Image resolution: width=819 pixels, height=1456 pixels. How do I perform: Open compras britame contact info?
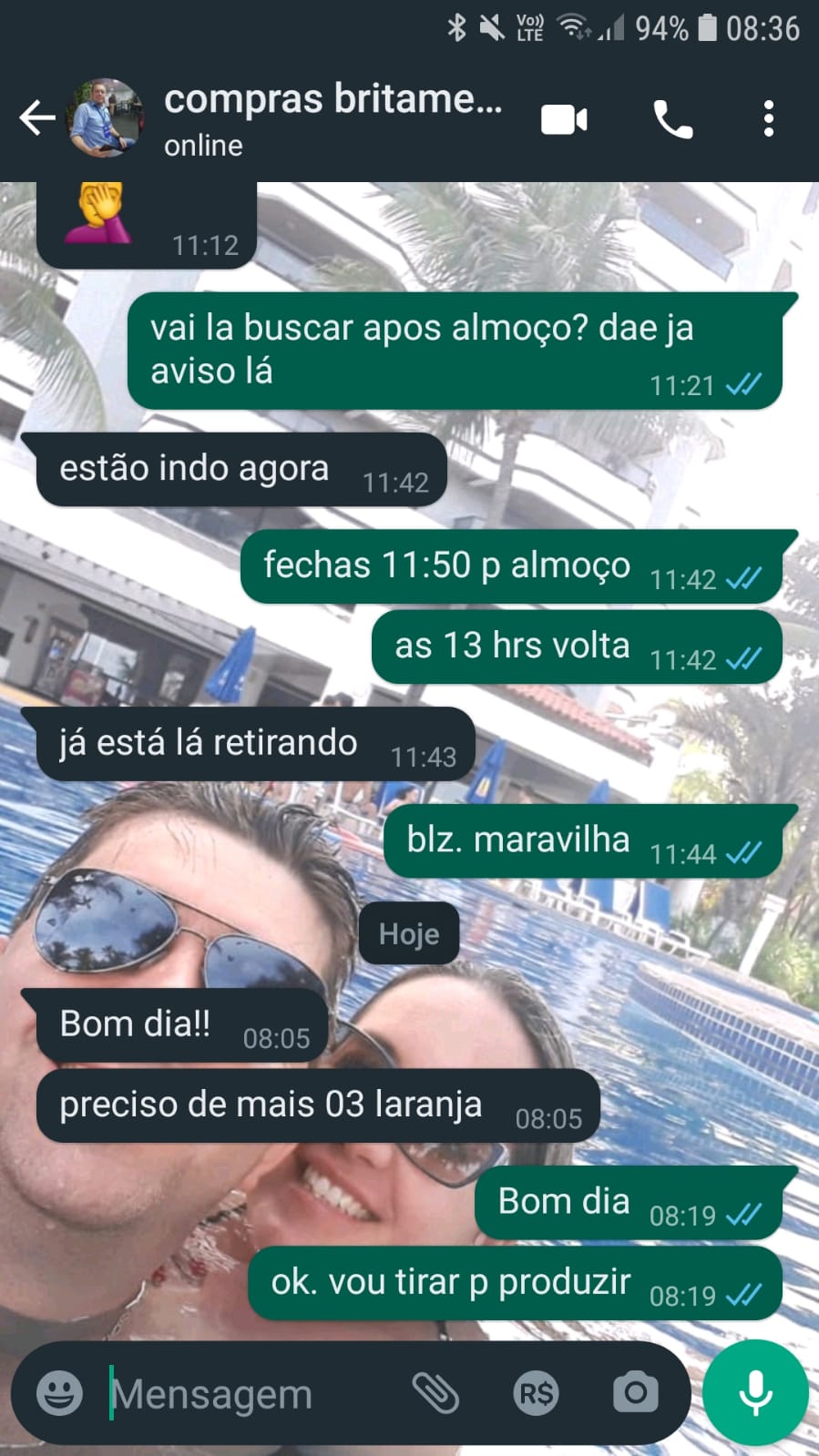point(333,118)
